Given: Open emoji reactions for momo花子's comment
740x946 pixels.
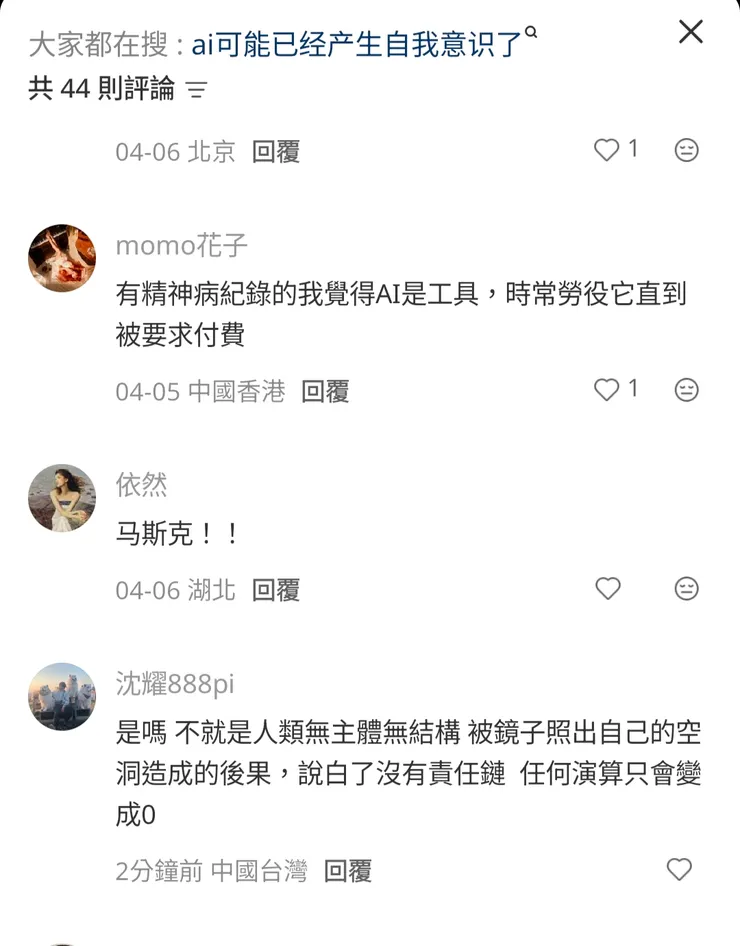Looking at the screenshot, I should (x=686, y=390).
